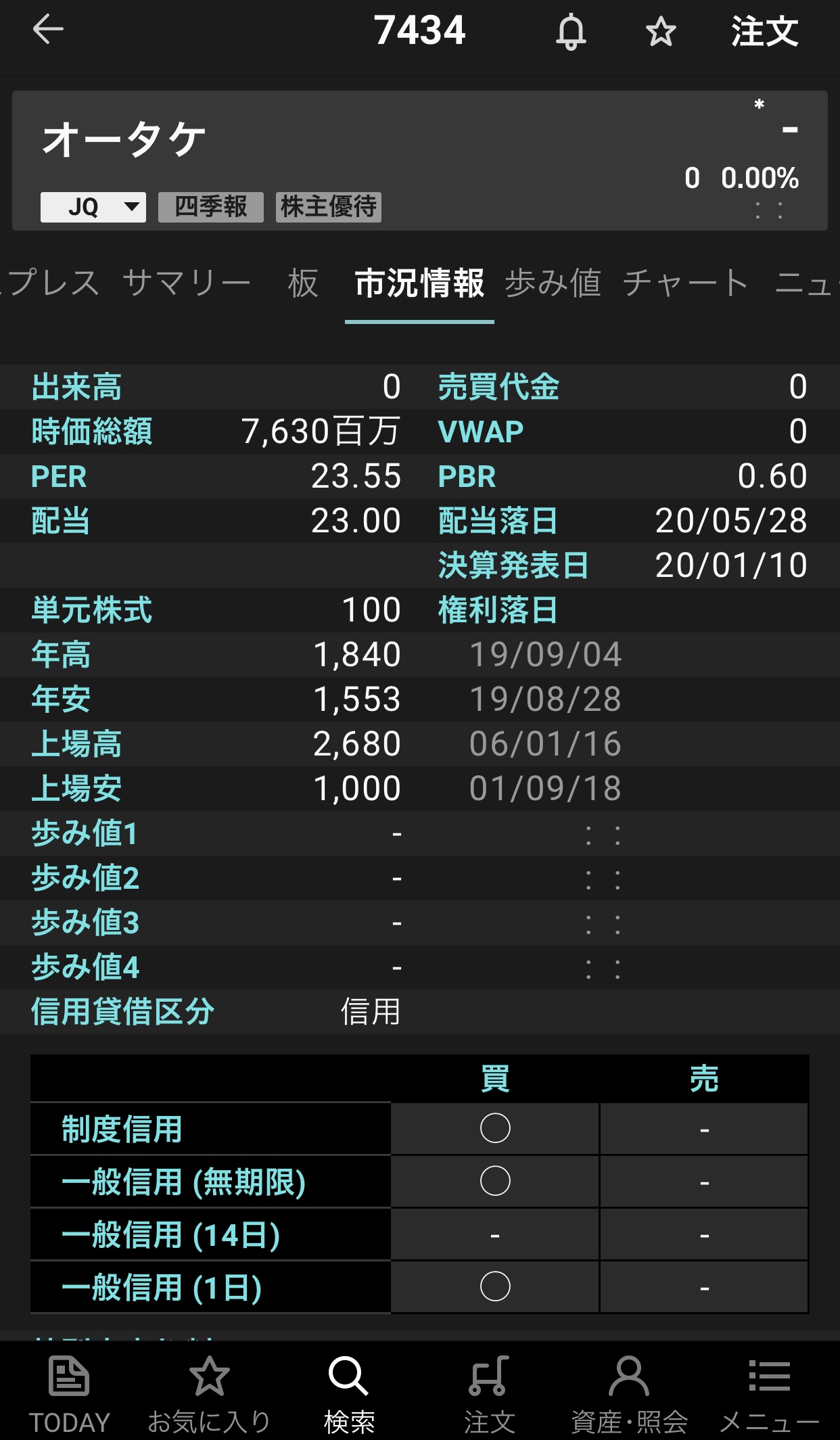
Task: Open the TODAY bottom tab
Action: (x=69, y=1393)
